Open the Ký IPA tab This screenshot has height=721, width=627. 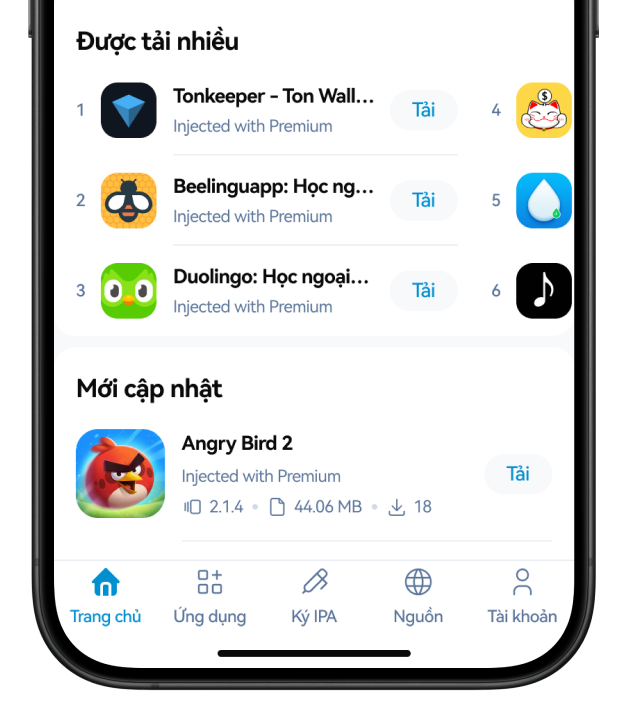tap(314, 597)
